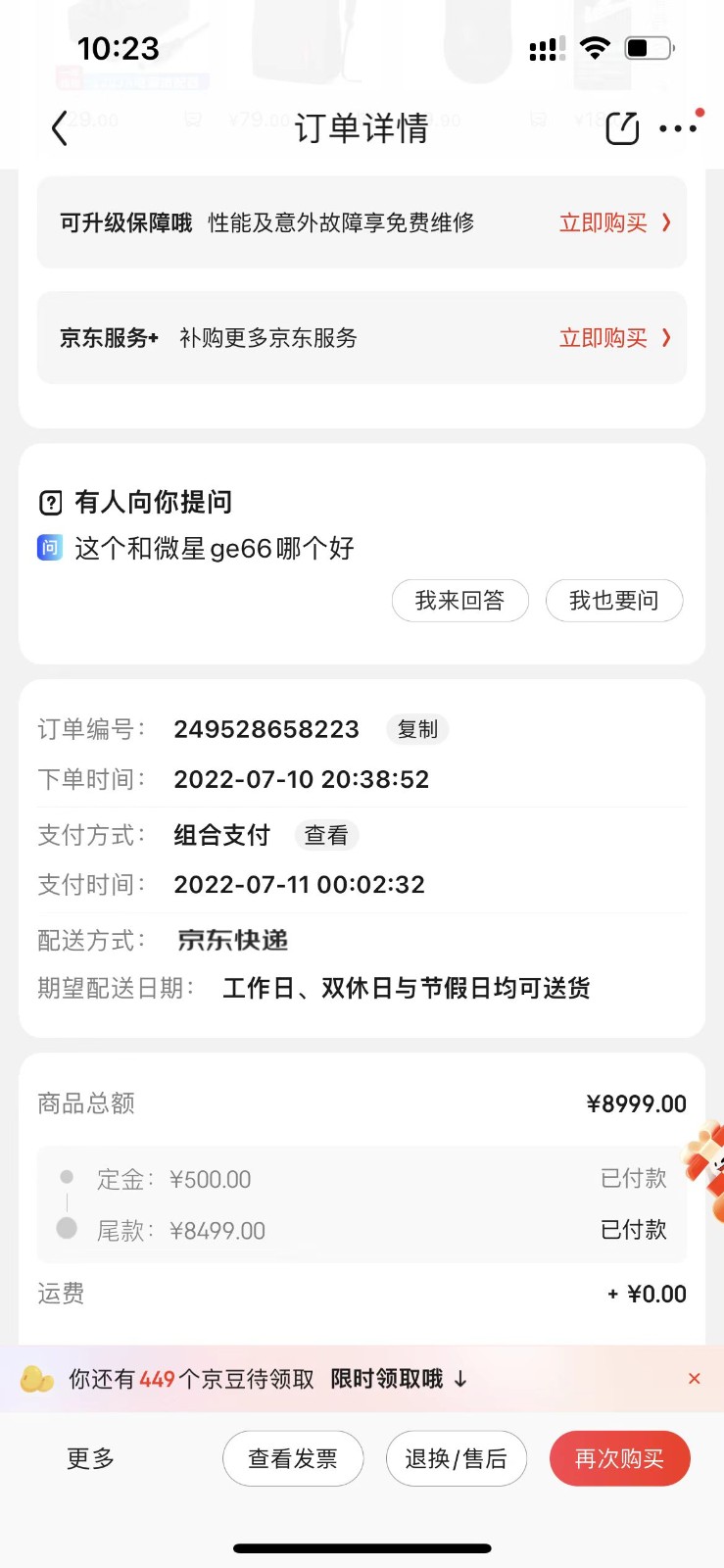Share this order via the share icon

tap(622, 128)
